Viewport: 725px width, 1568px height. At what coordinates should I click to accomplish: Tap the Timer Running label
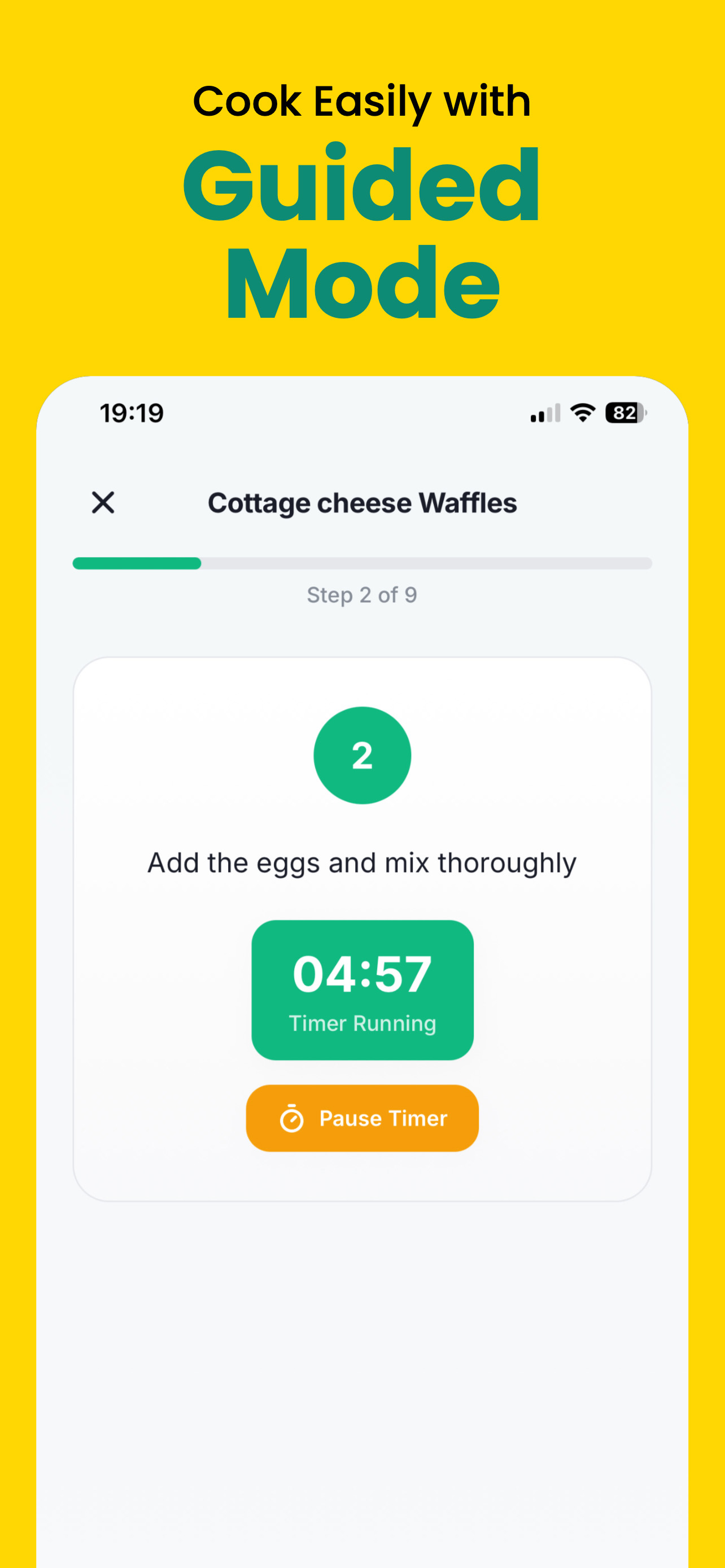362,1023
